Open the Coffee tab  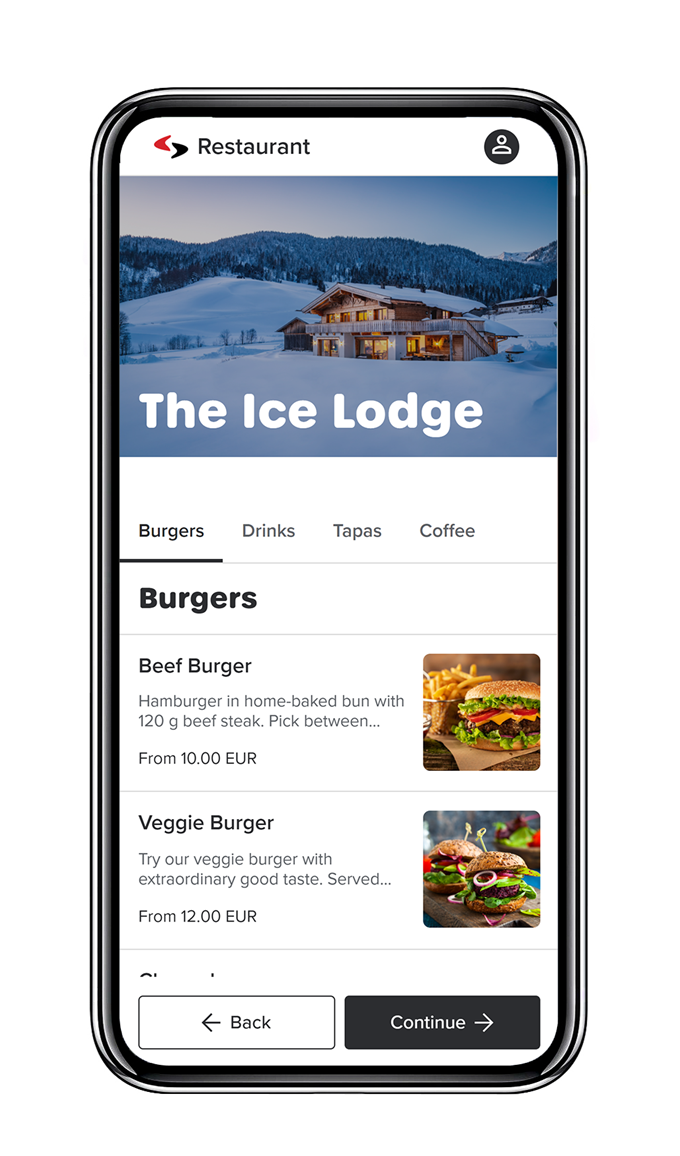tap(447, 531)
